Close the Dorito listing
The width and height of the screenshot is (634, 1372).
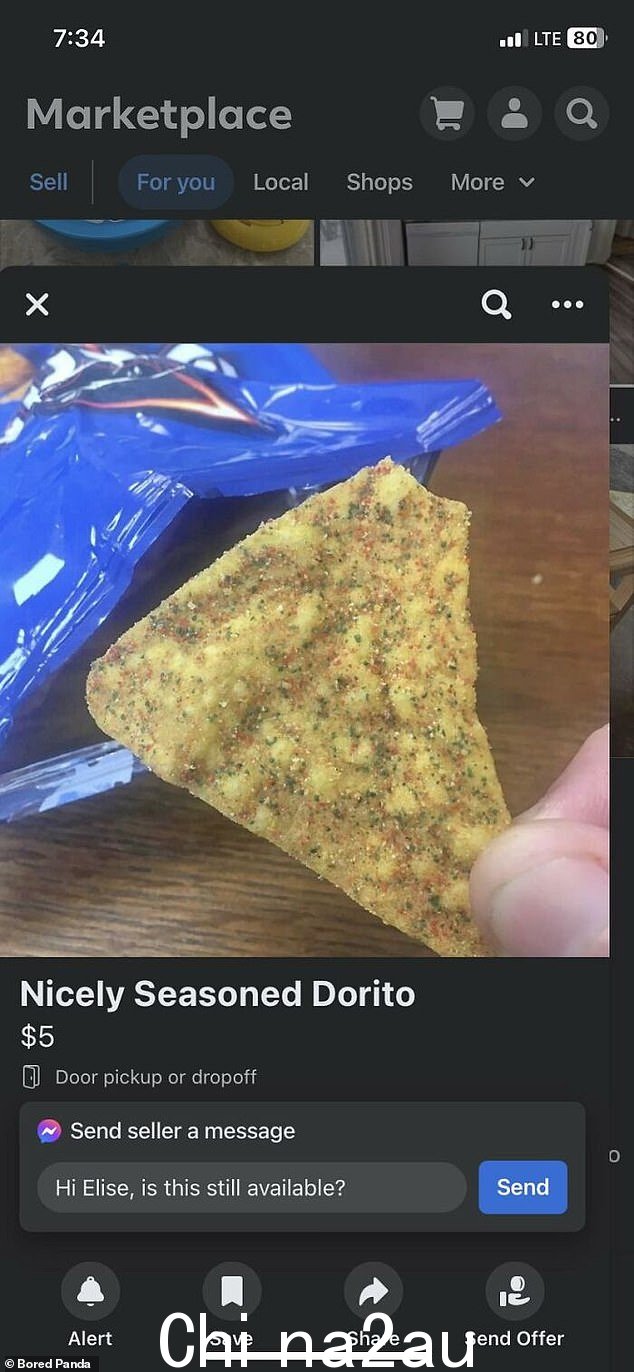coord(37,305)
